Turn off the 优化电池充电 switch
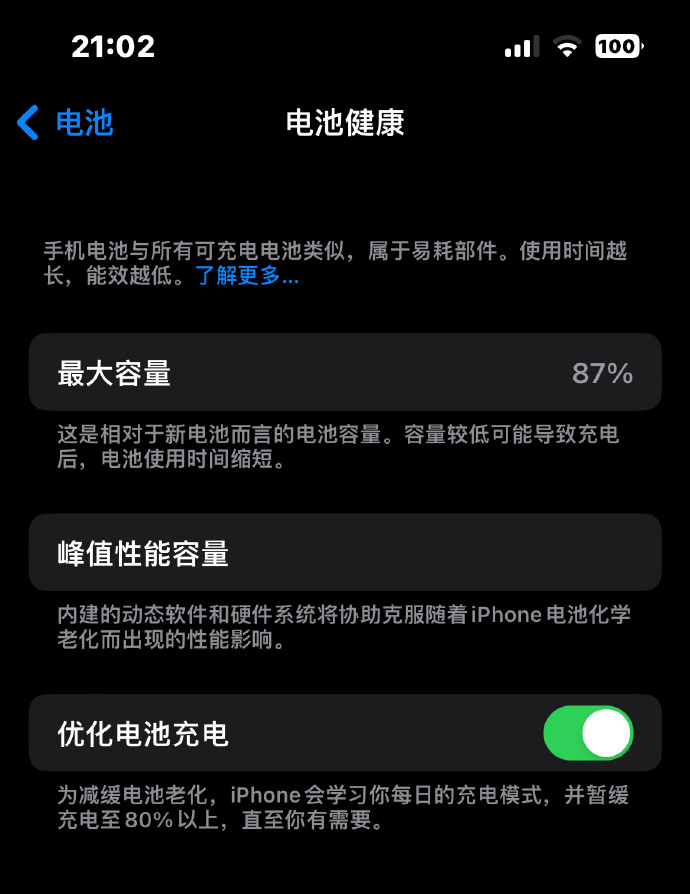The width and height of the screenshot is (690, 894). (x=588, y=733)
